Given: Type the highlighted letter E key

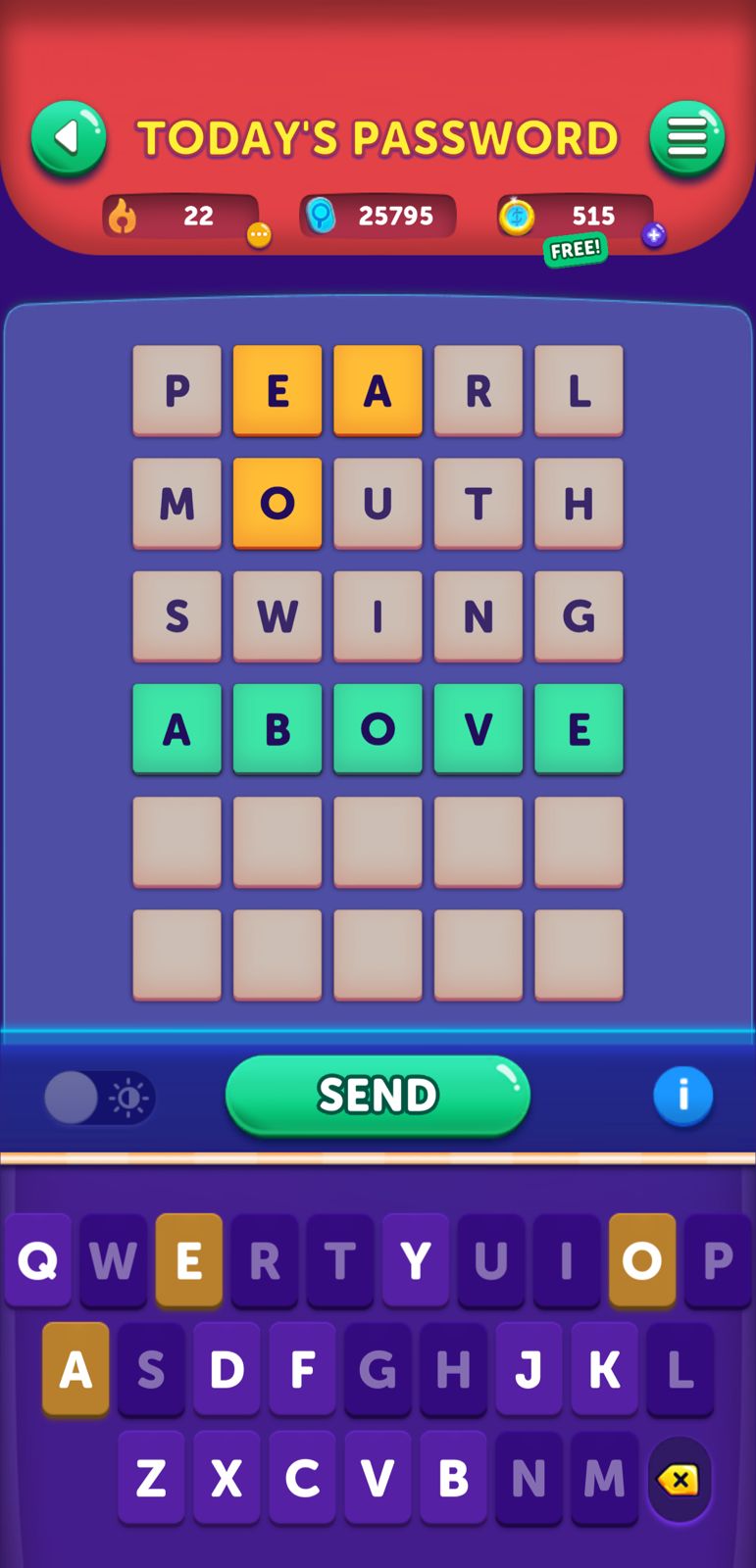Looking at the screenshot, I should 189,1260.
